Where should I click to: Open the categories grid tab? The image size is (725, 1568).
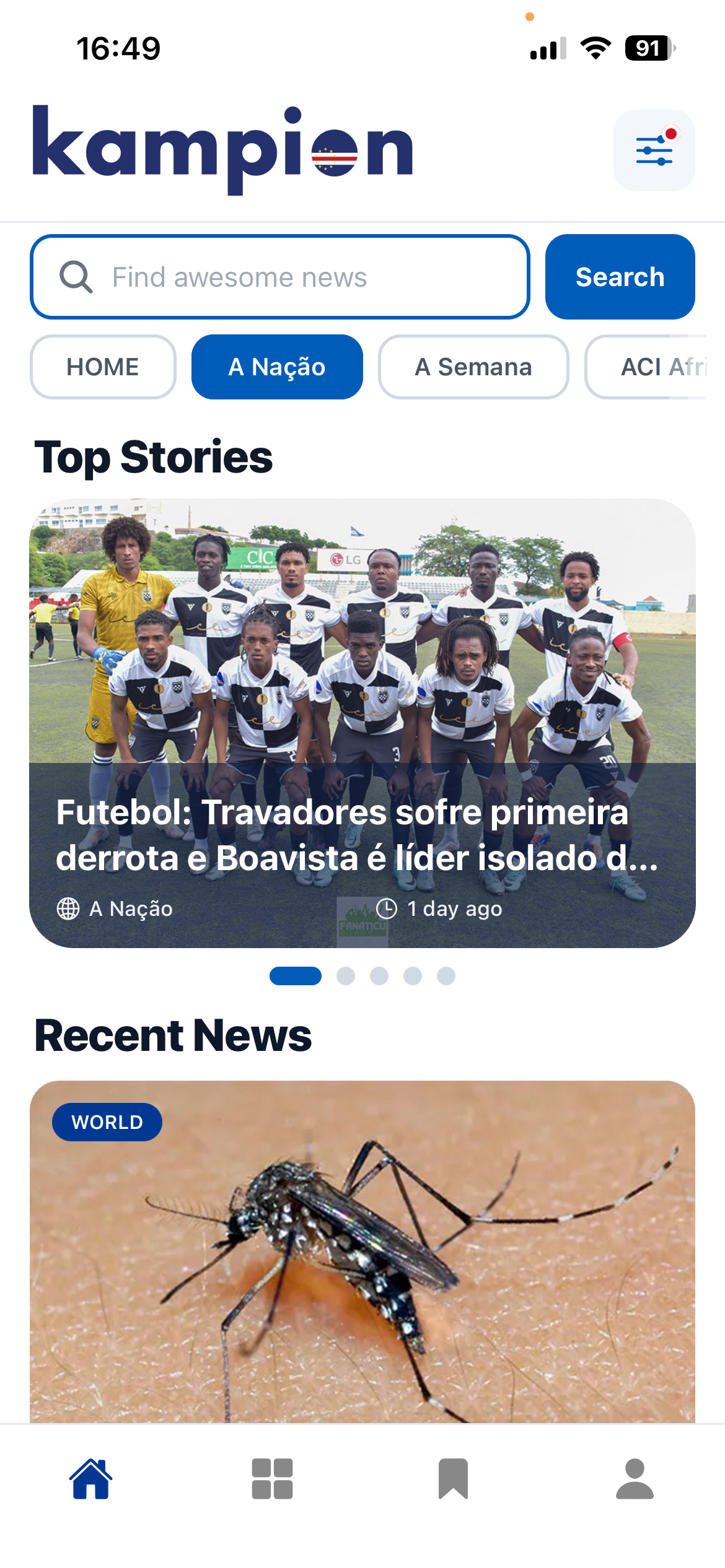pyautogui.click(x=272, y=1479)
